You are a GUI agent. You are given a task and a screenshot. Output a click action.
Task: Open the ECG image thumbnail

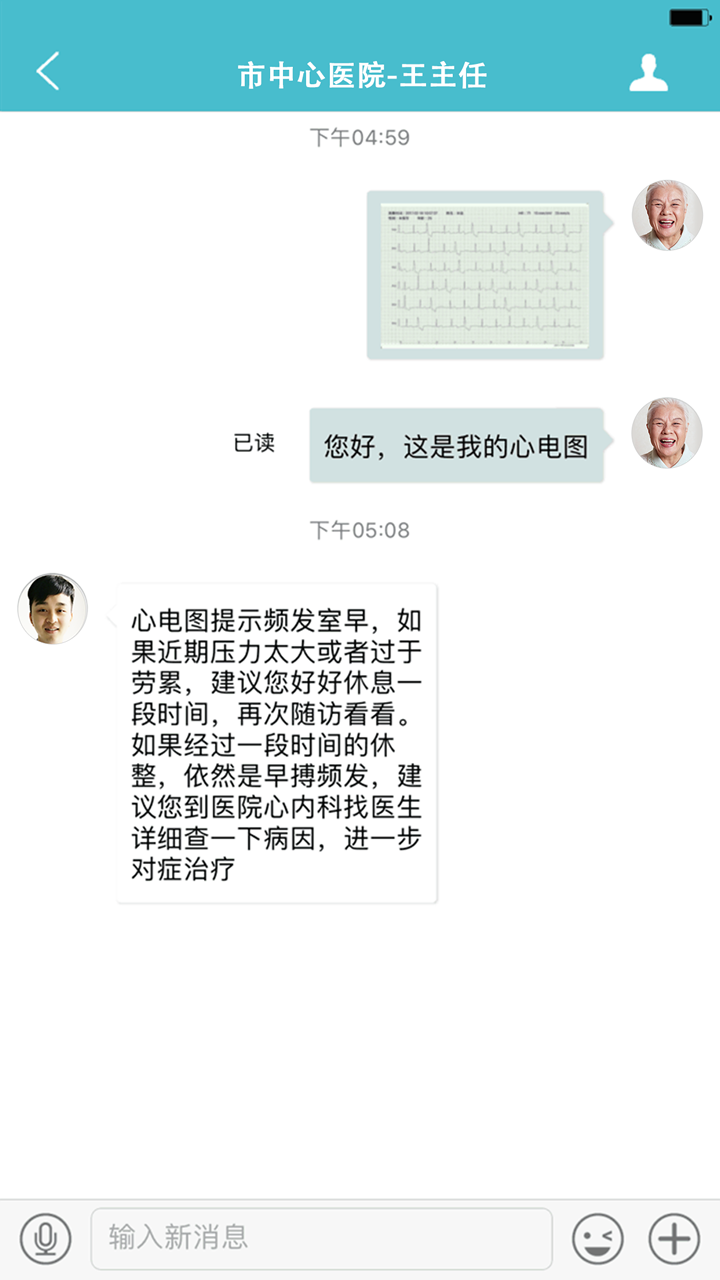coord(486,274)
